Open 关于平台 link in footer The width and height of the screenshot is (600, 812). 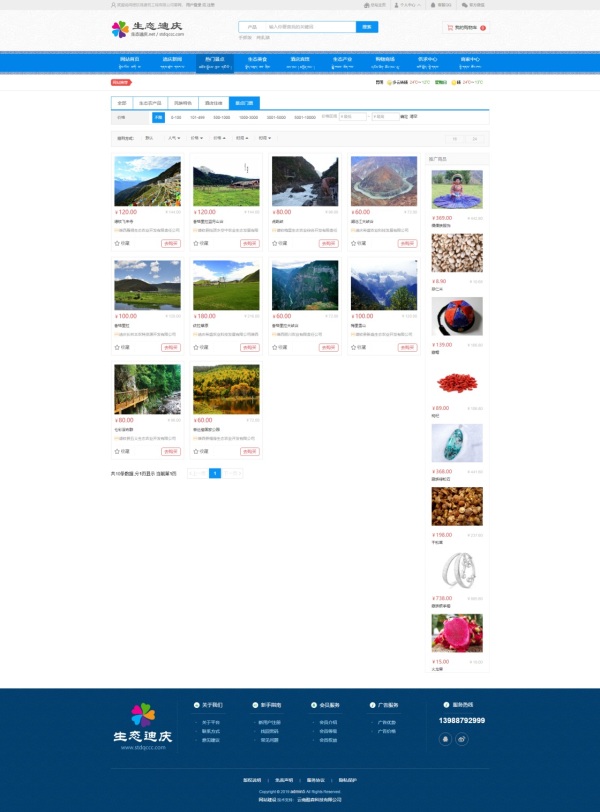[211, 722]
